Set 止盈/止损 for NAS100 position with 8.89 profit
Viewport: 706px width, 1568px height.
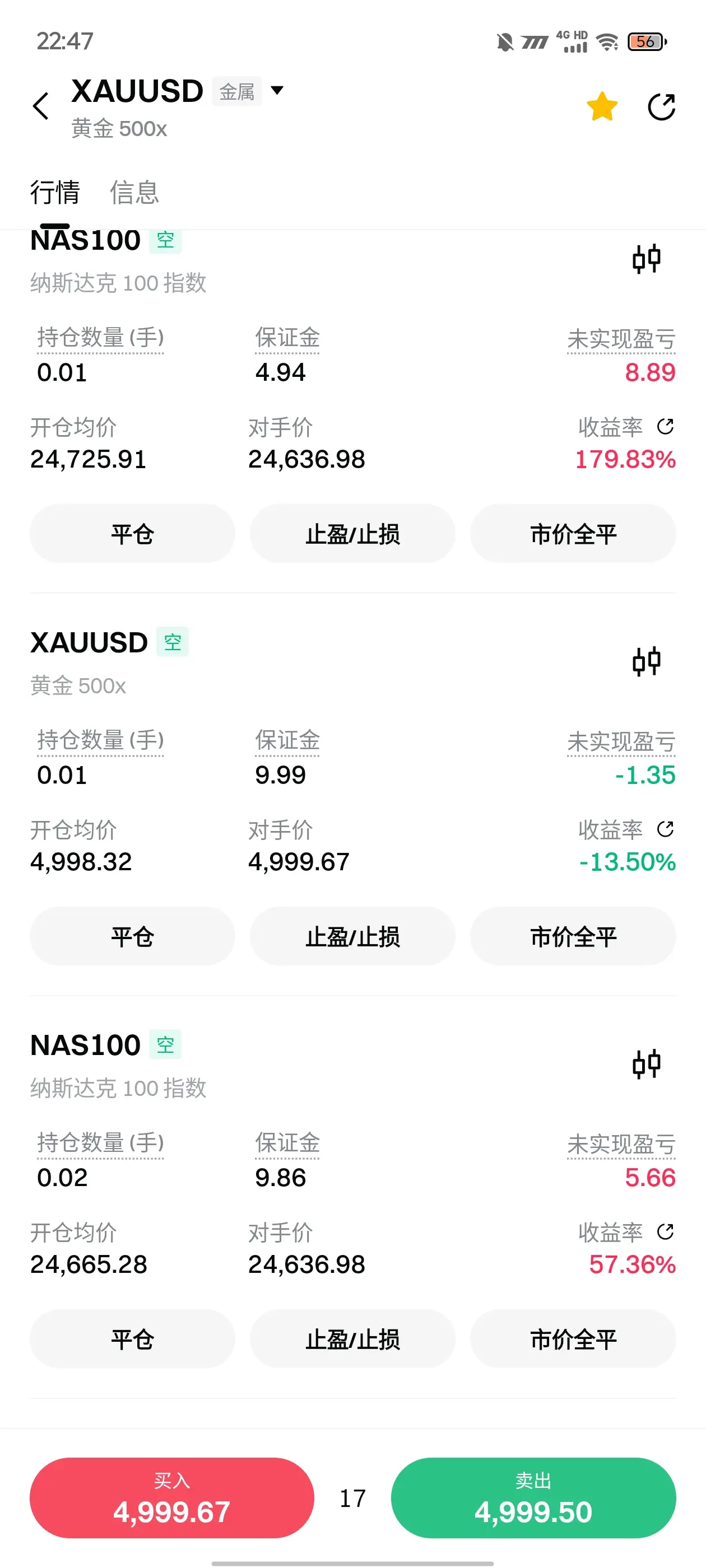[x=352, y=534]
